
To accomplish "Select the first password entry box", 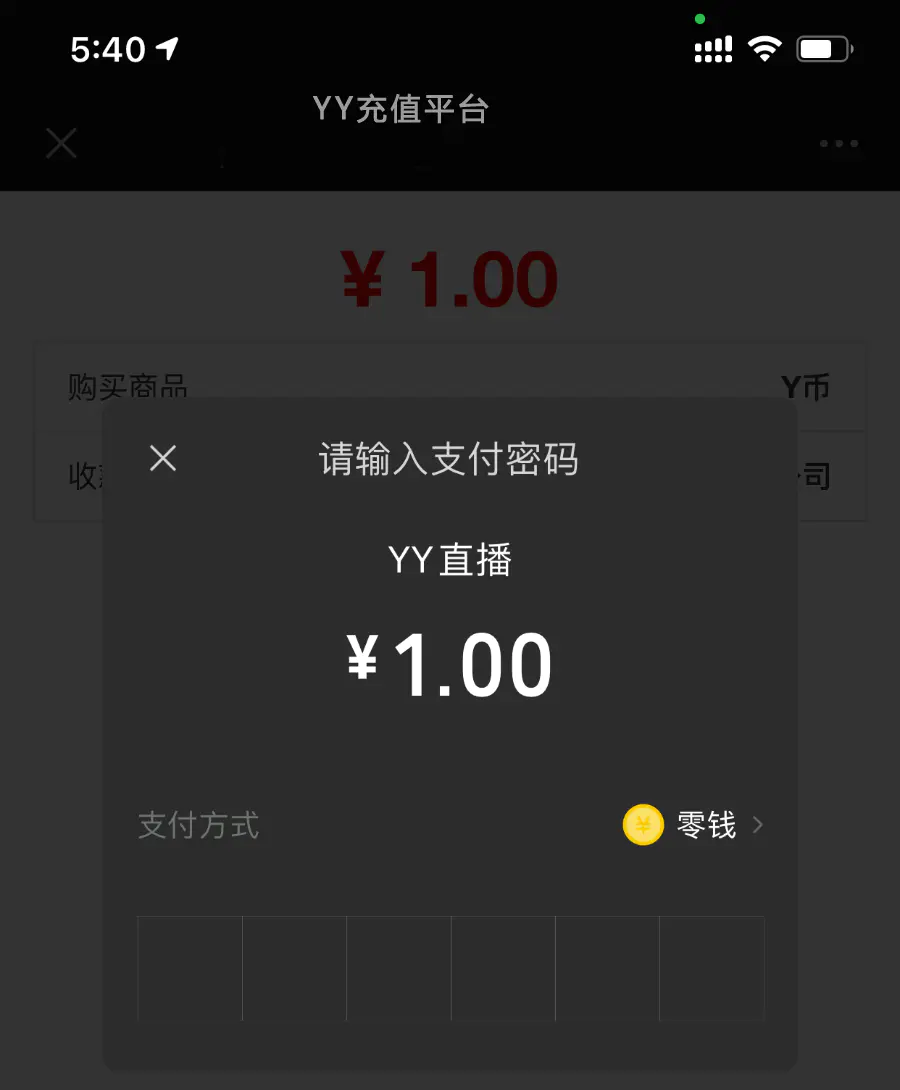I will coord(188,967).
